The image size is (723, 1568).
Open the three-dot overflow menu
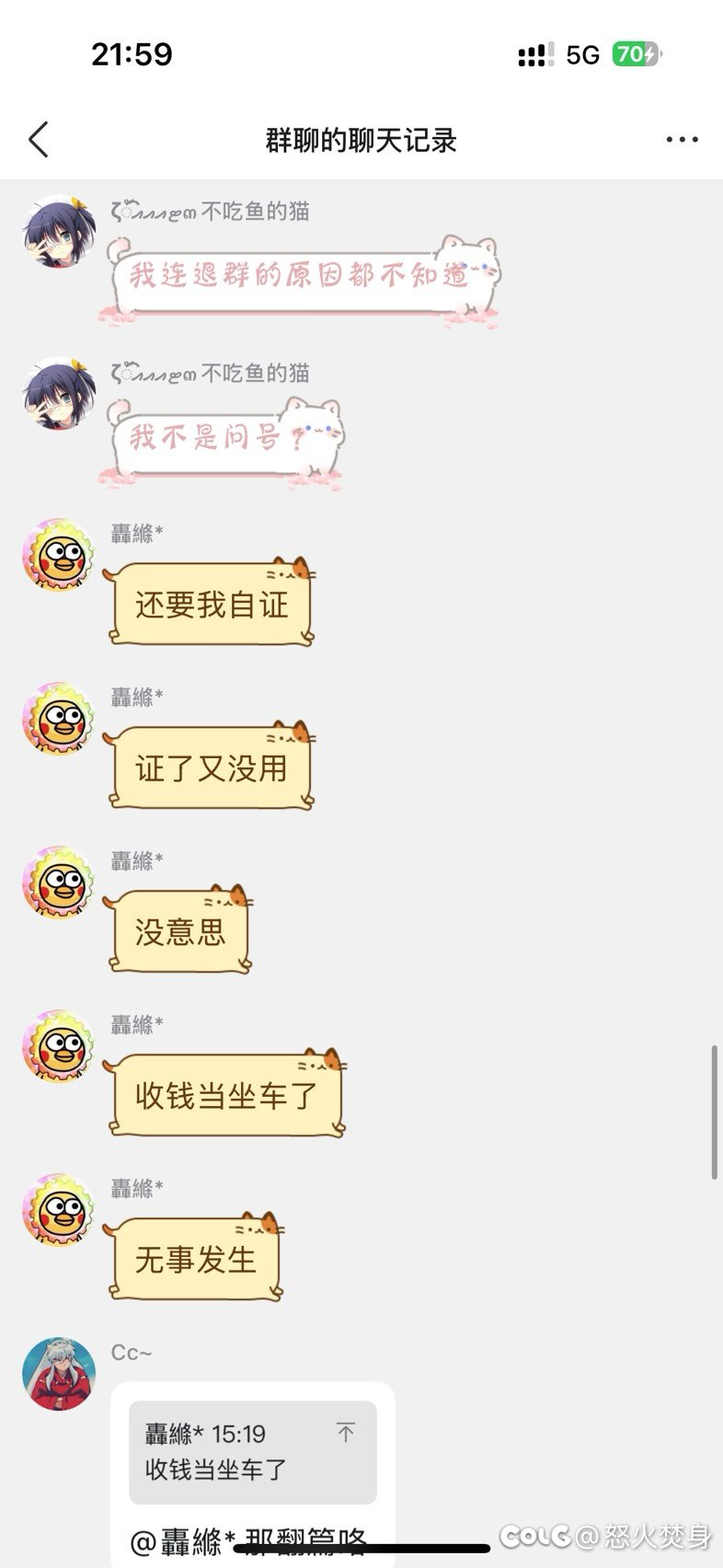tap(682, 140)
